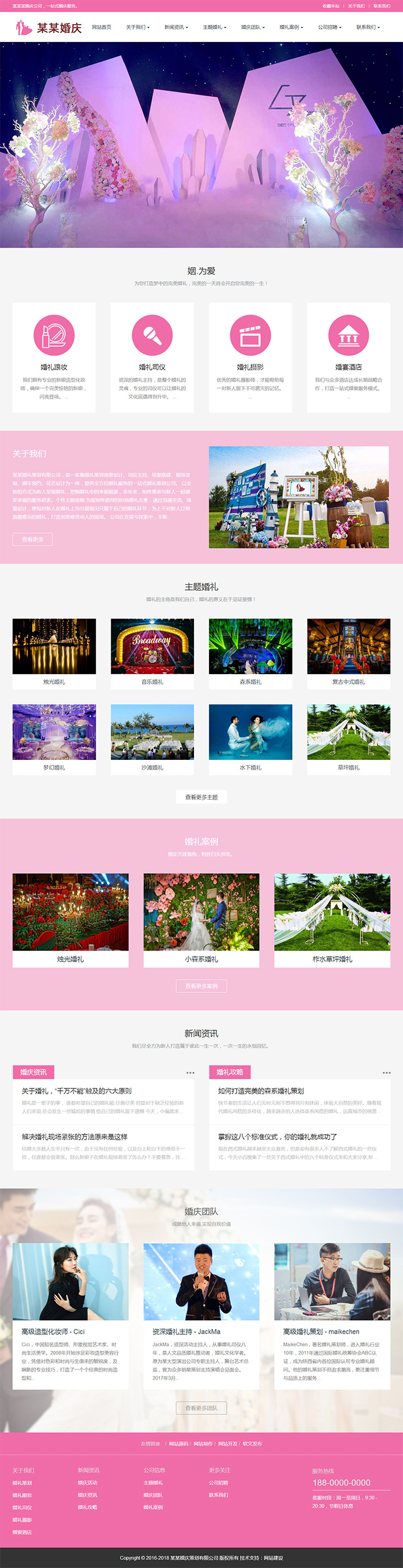Open the article 解决婚礼现场紧张的方法原来是这样
The image size is (403, 1568).
pyautogui.click(x=74, y=1136)
